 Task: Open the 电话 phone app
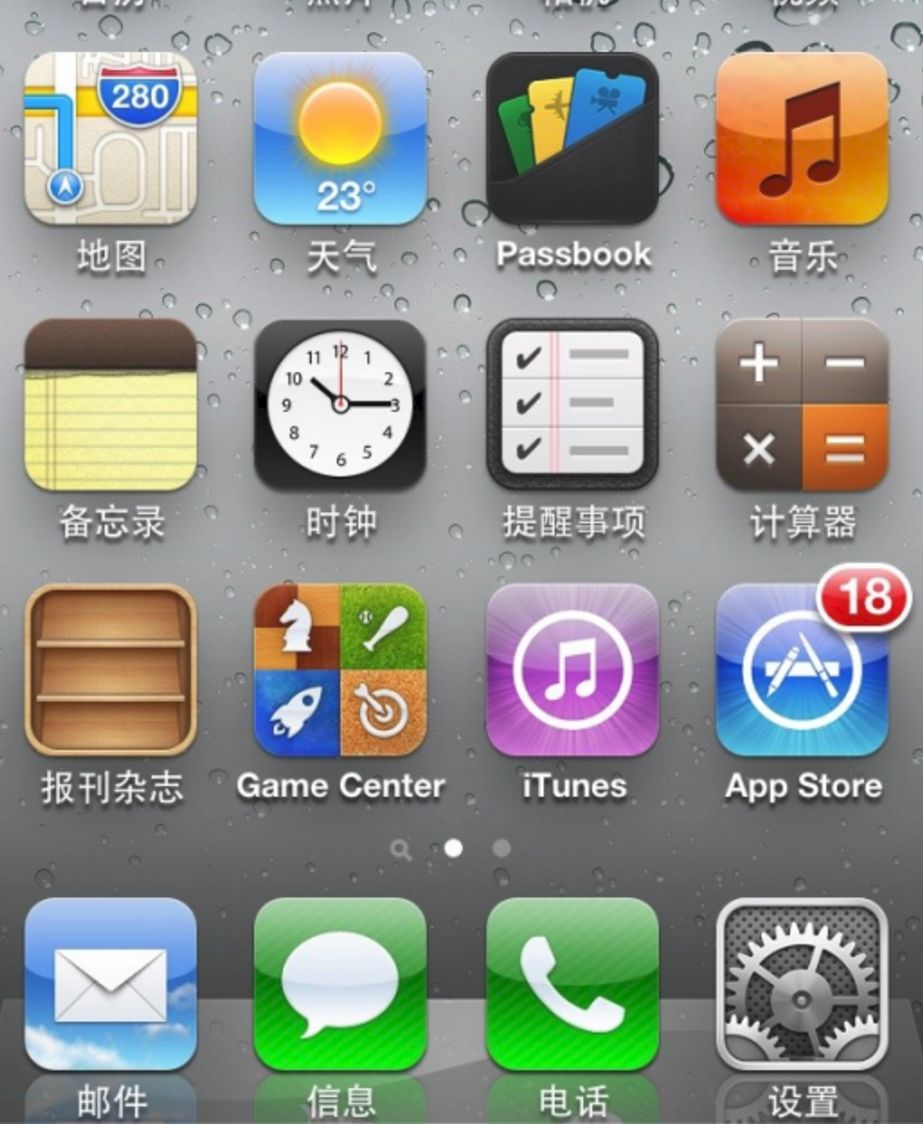pos(572,984)
